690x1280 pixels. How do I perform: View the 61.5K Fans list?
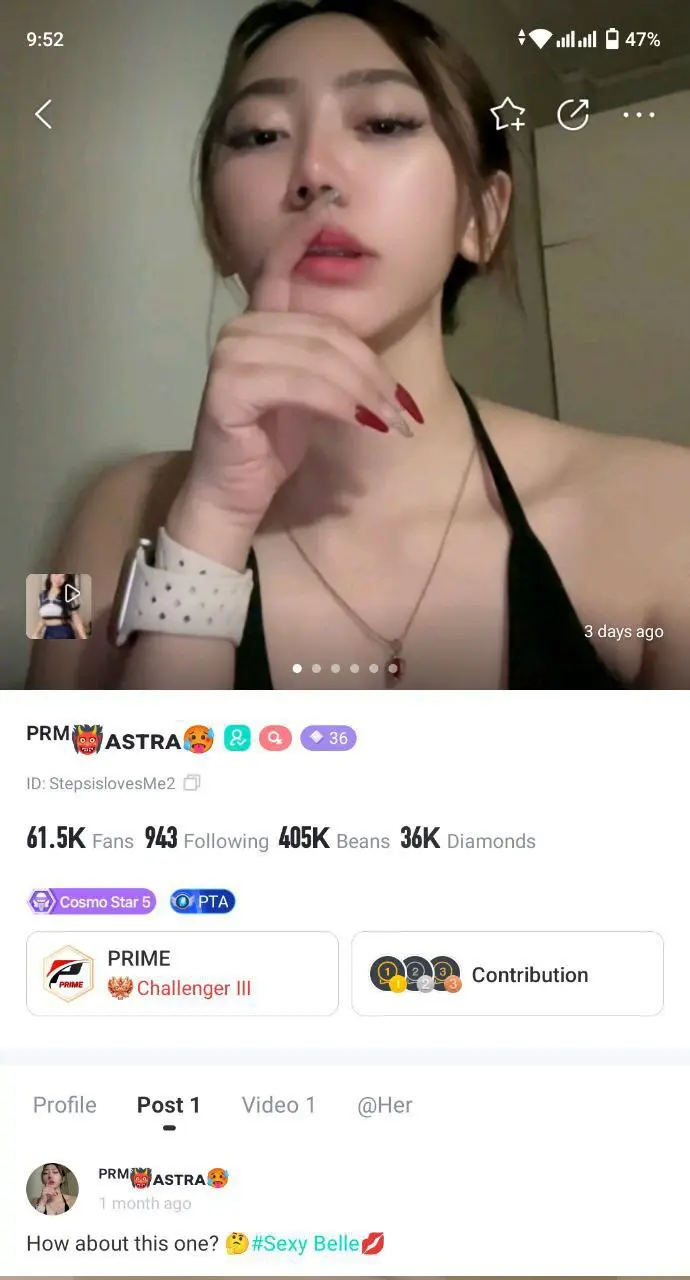[x=80, y=839]
